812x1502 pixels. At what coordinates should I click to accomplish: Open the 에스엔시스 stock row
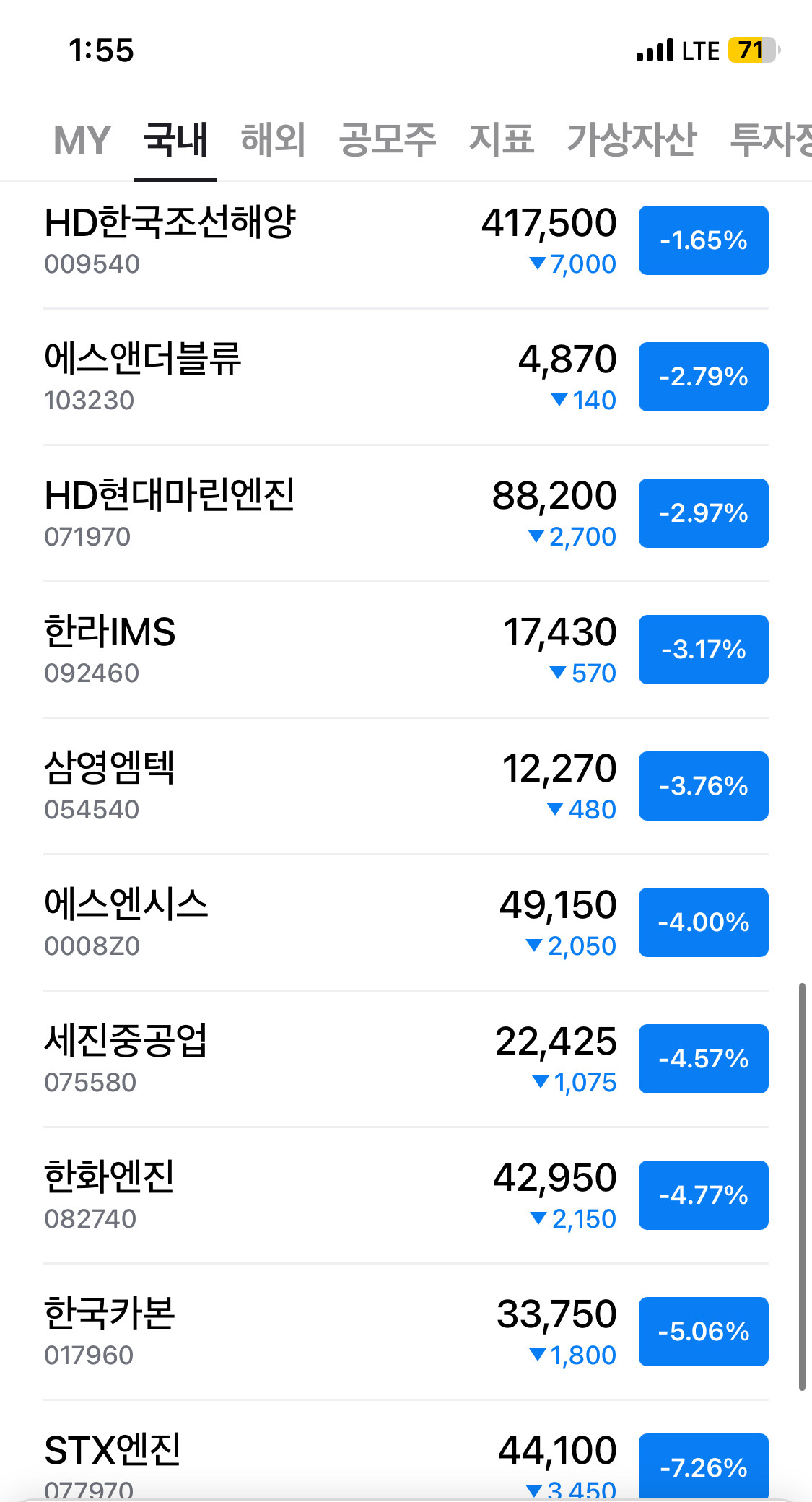point(289,923)
